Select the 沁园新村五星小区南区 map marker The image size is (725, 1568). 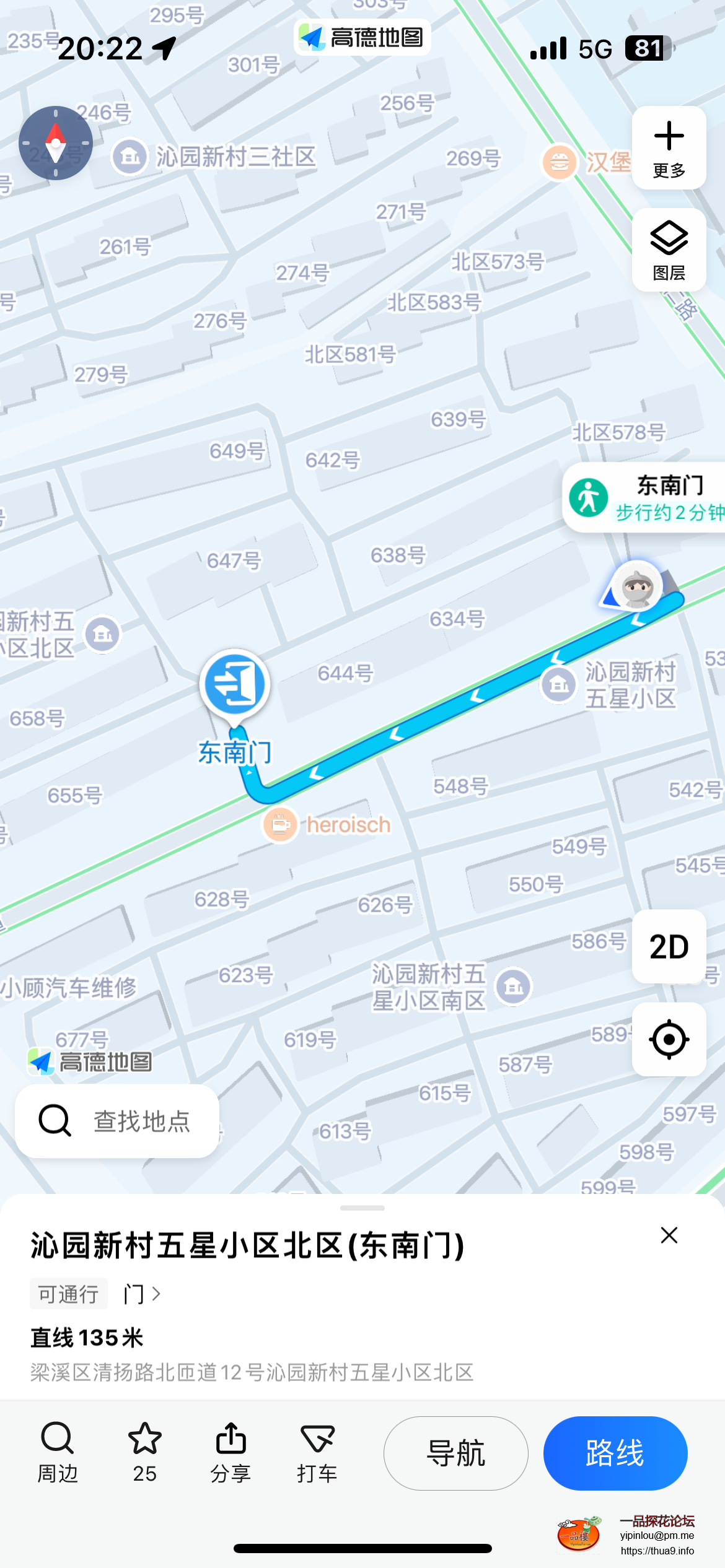click(x=513, y=987)
